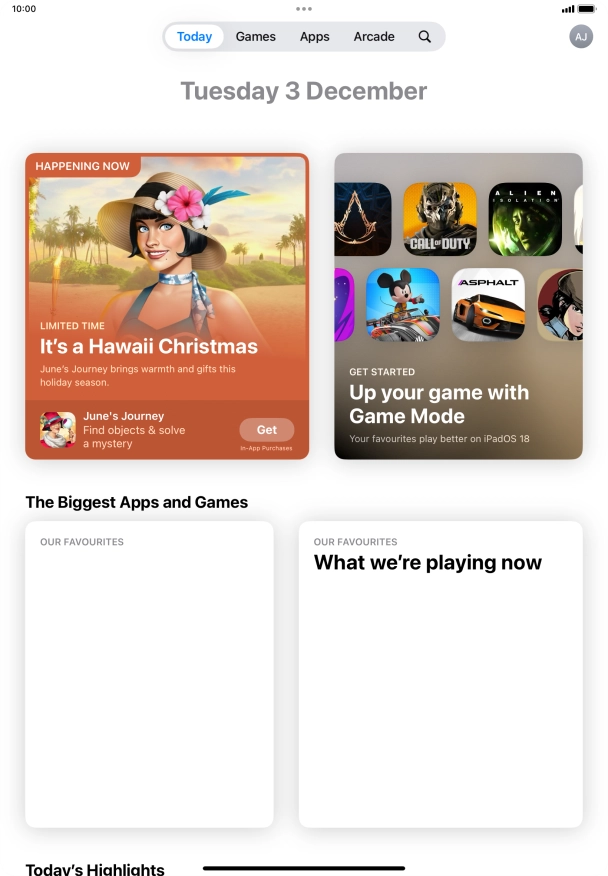Open the blank Our Favourites card
The width and height of the screenshot is (608, 876).
coord(149,680)
